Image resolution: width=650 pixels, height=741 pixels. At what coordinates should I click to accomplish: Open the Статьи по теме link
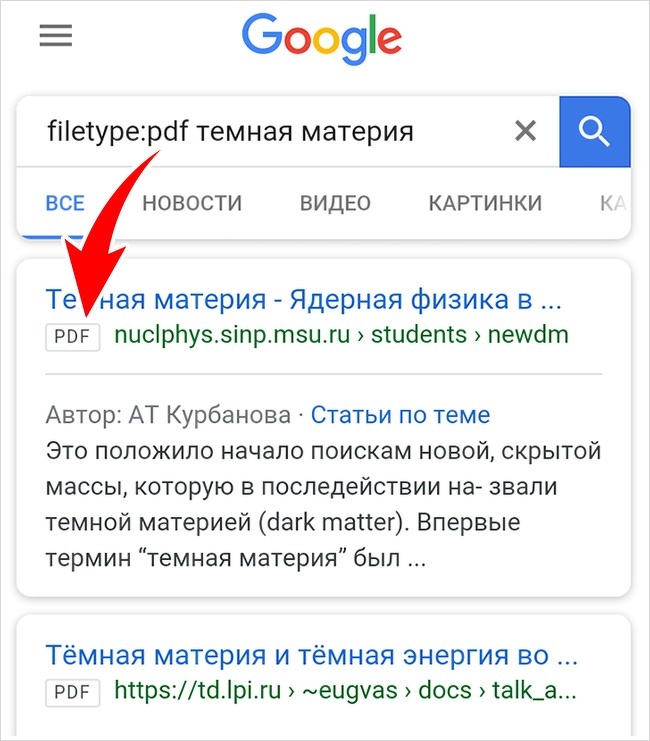click(400, 414)
